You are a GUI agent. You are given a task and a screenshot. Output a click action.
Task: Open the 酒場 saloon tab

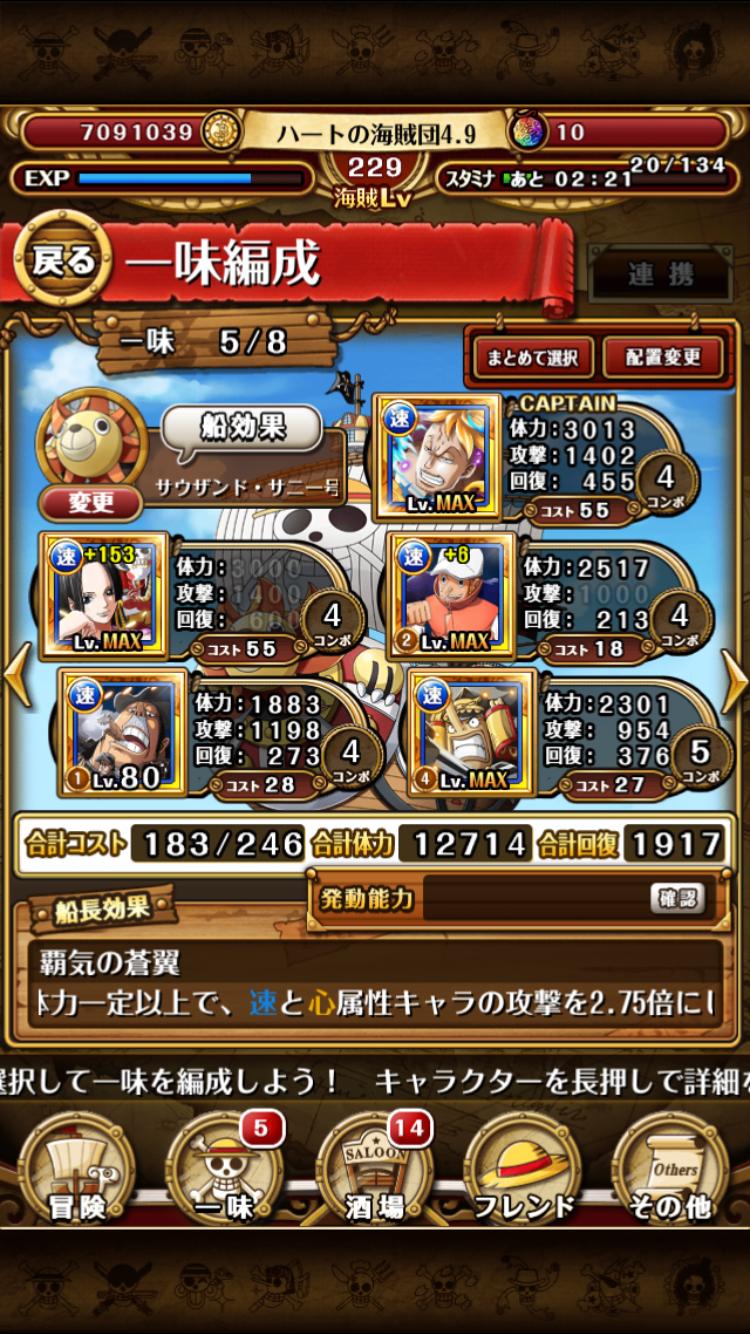click(x=375, y=1170)
